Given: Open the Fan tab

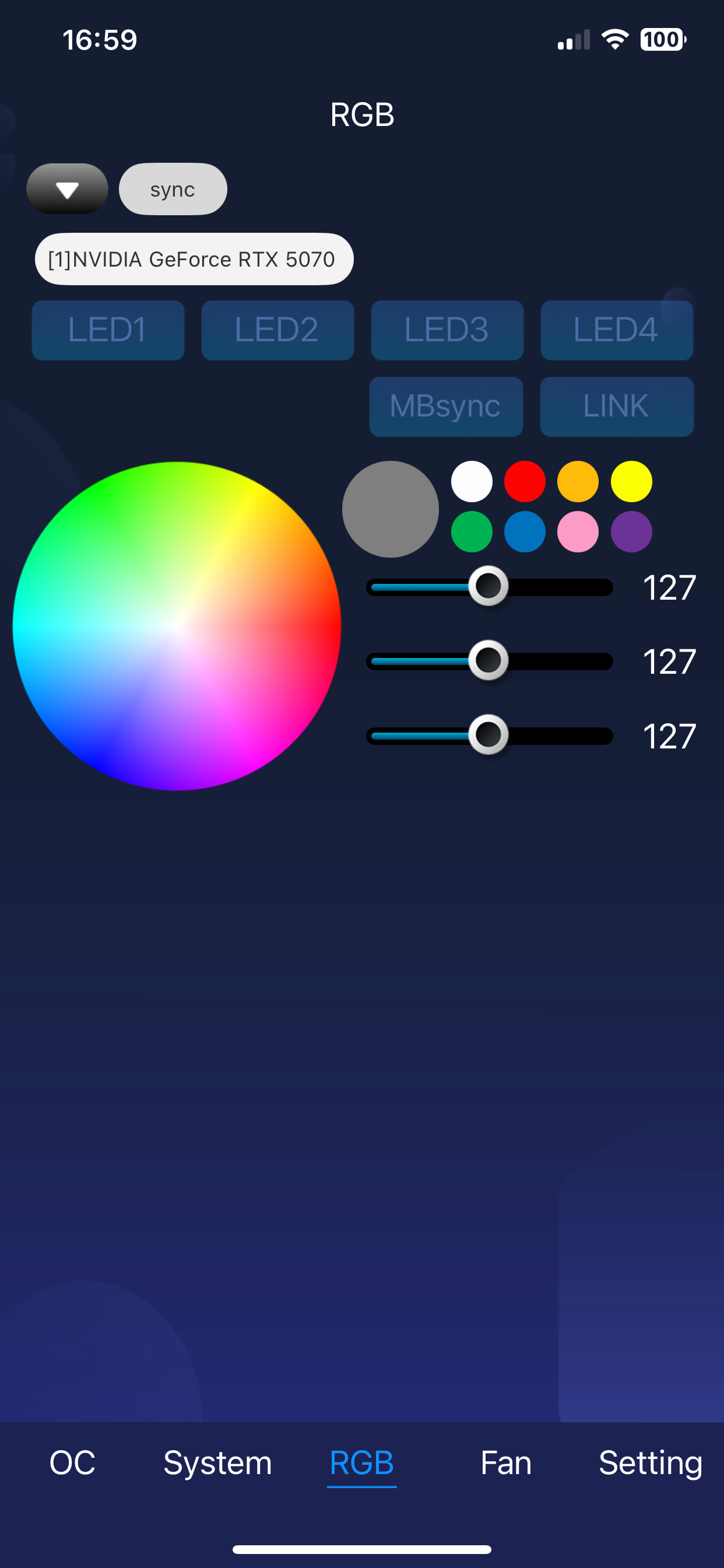Looking at the screenshot, I should [x=505, y=1462].
